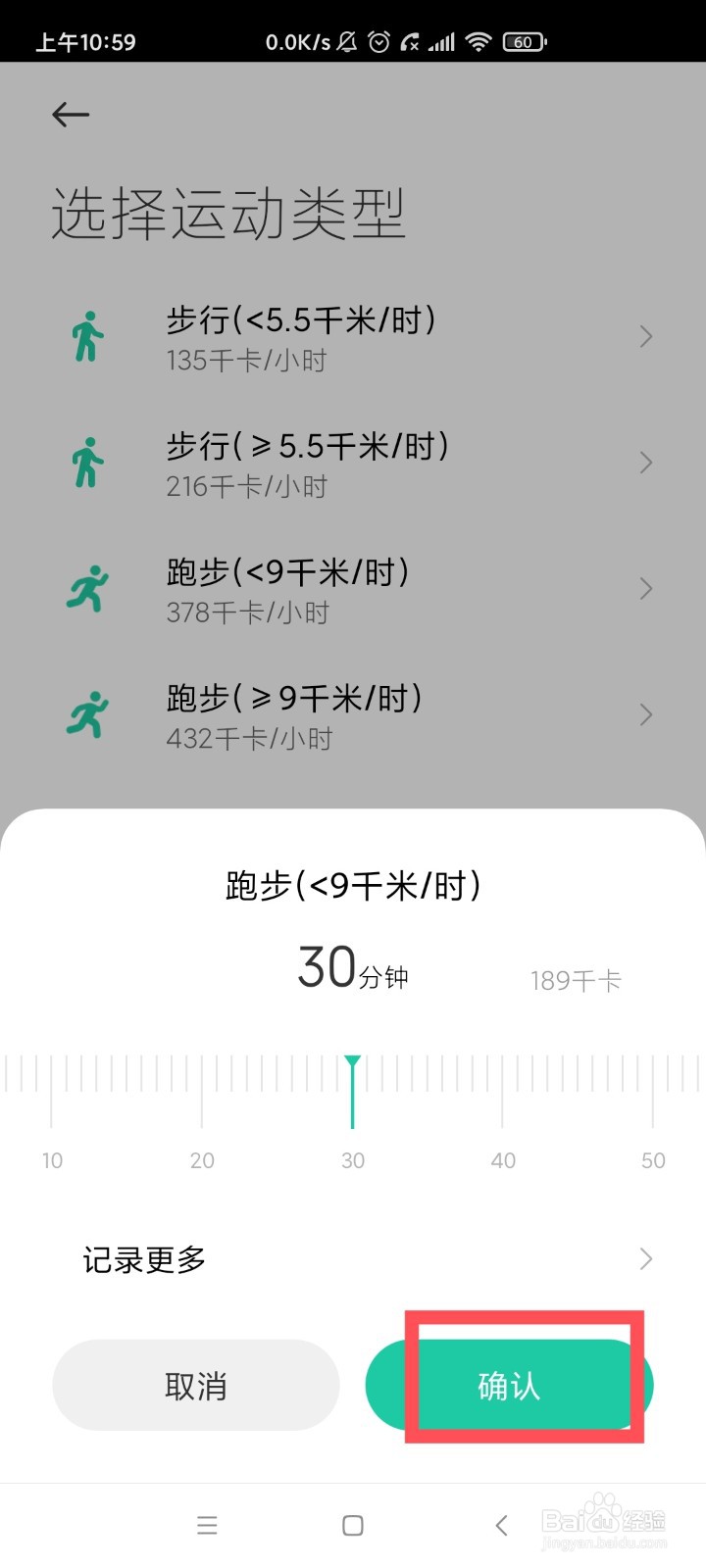
Task: Choose 跑步(≥9千米/时) from the list
Action: point(353,715)
